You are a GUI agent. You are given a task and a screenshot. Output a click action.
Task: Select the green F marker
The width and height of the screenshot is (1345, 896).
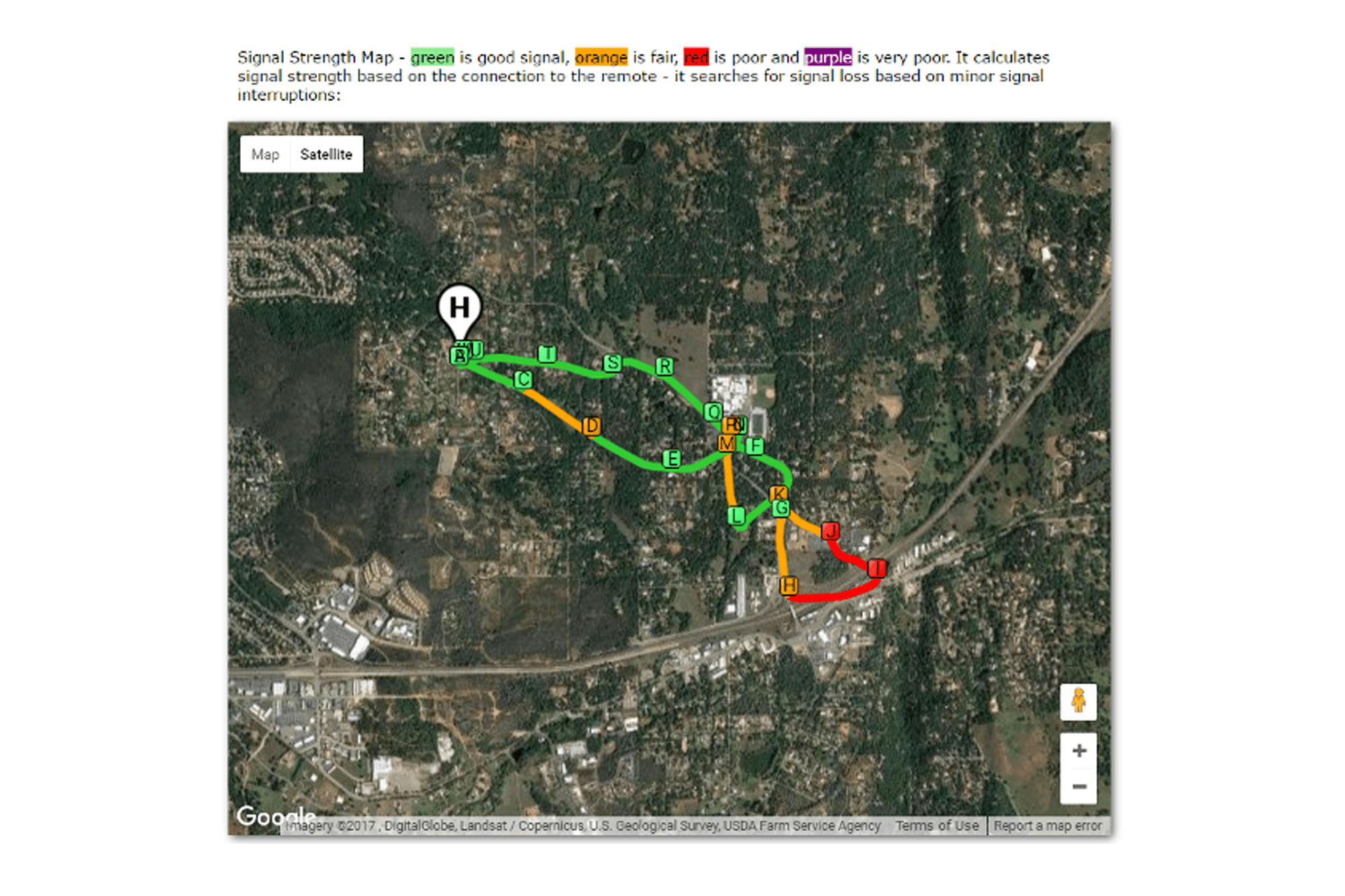coord(755,446)
